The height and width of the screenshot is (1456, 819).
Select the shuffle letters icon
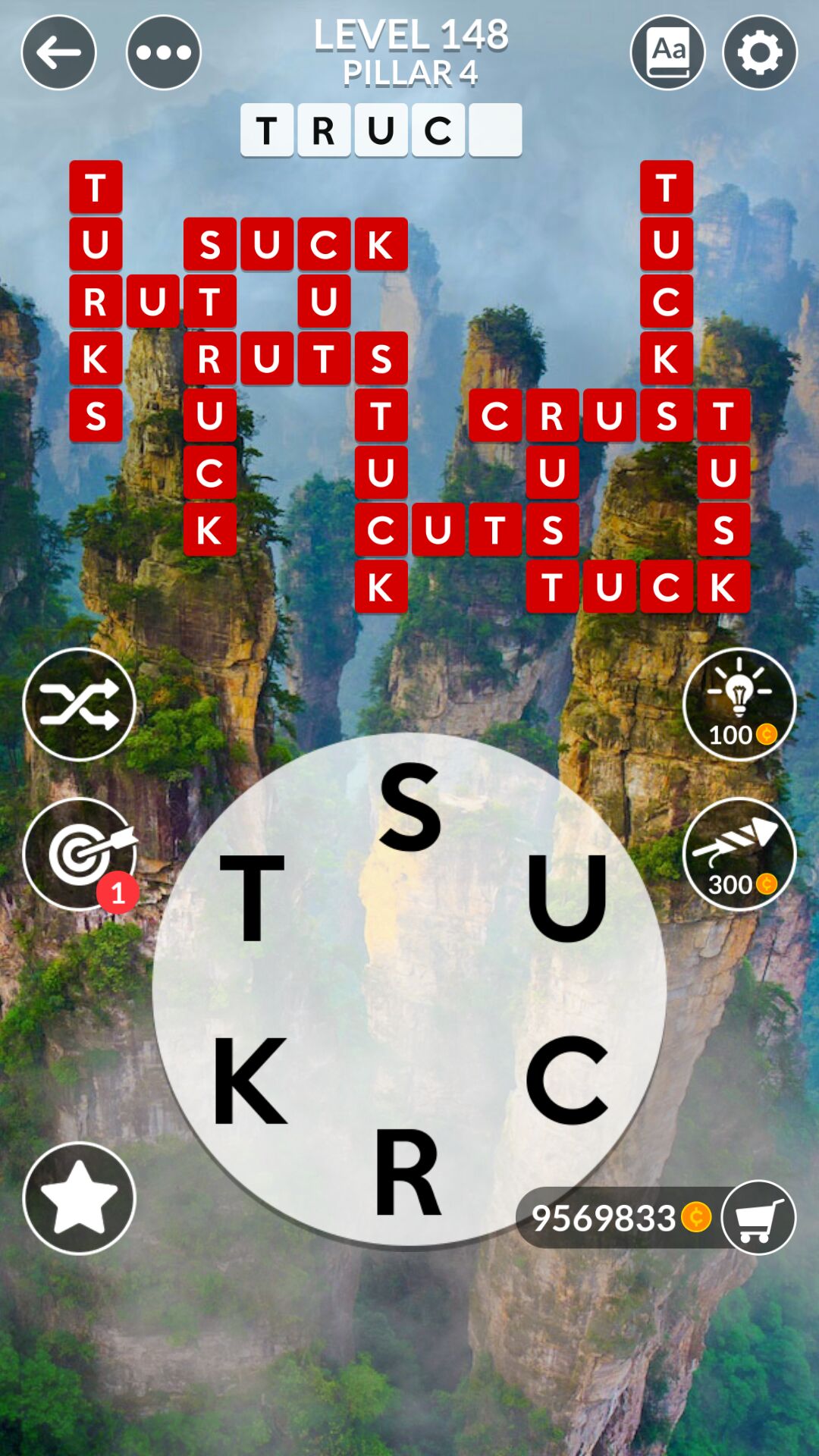[x=78, y=704]
